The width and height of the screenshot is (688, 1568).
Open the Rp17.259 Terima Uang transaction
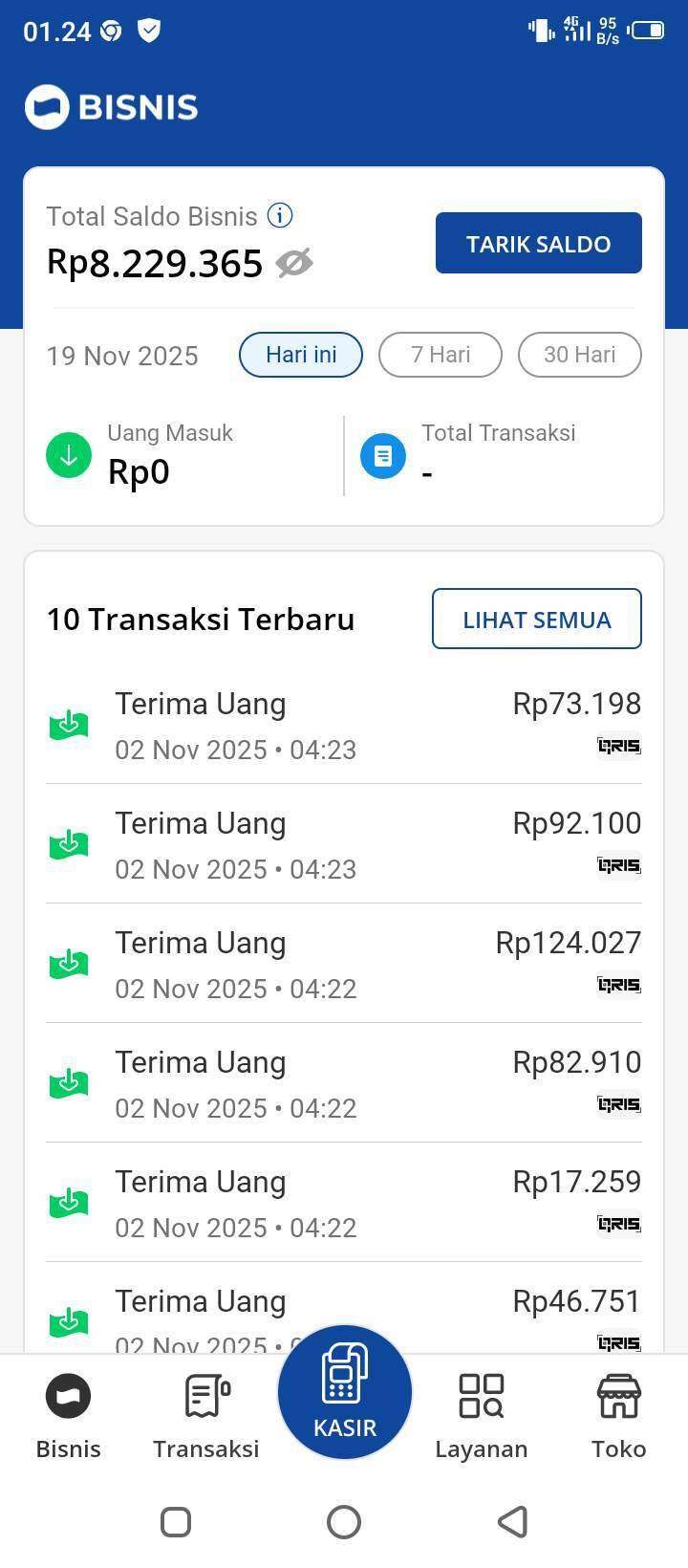point(344,1204)
